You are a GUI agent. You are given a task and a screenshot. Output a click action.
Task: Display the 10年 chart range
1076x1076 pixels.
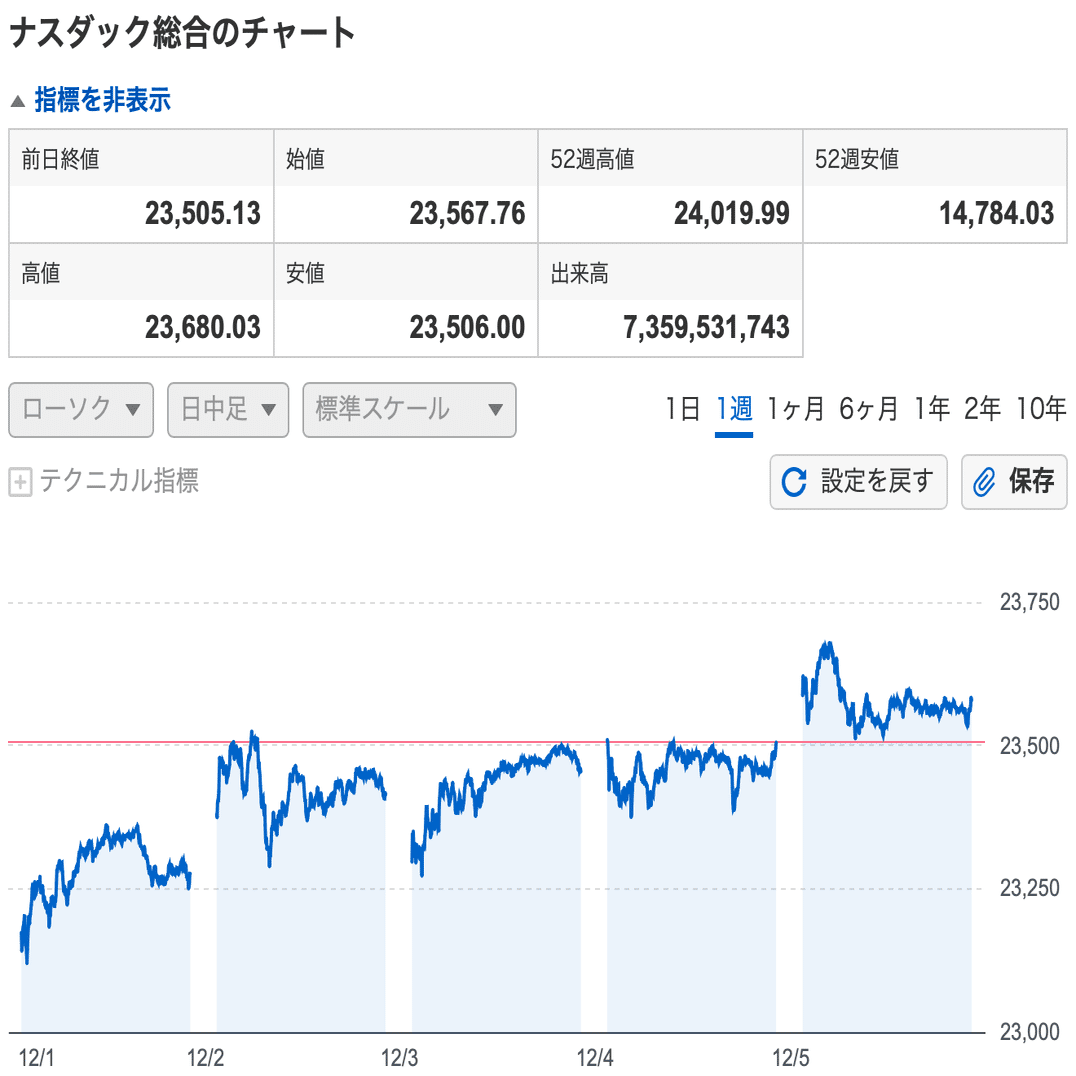click(x=1041, y=409)
